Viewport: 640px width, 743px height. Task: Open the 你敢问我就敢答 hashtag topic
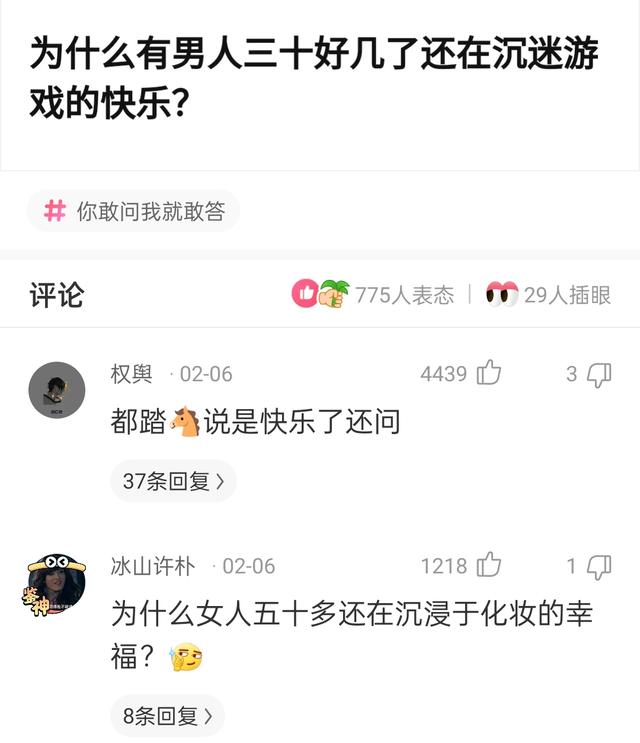134,211
